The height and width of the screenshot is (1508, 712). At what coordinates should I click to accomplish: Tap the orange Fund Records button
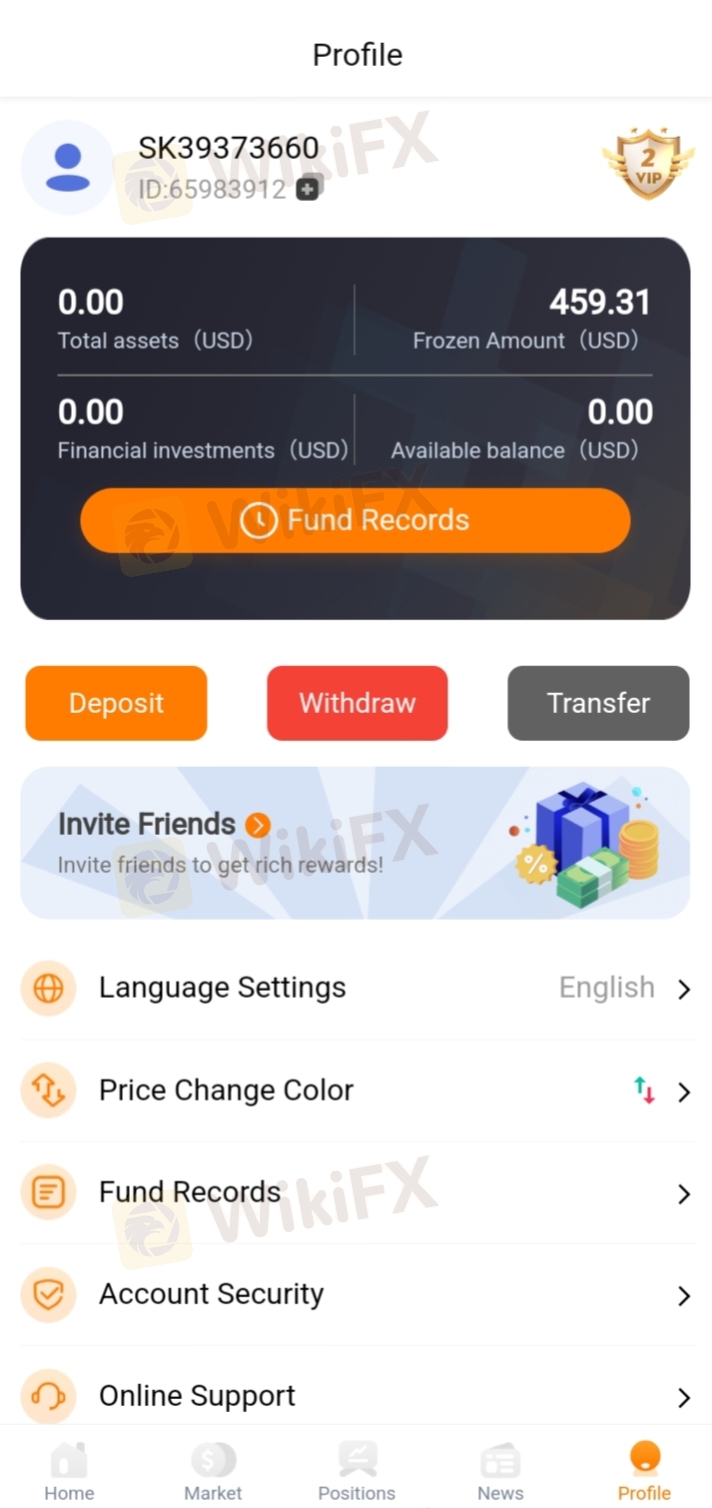click(x=355, y=520)
